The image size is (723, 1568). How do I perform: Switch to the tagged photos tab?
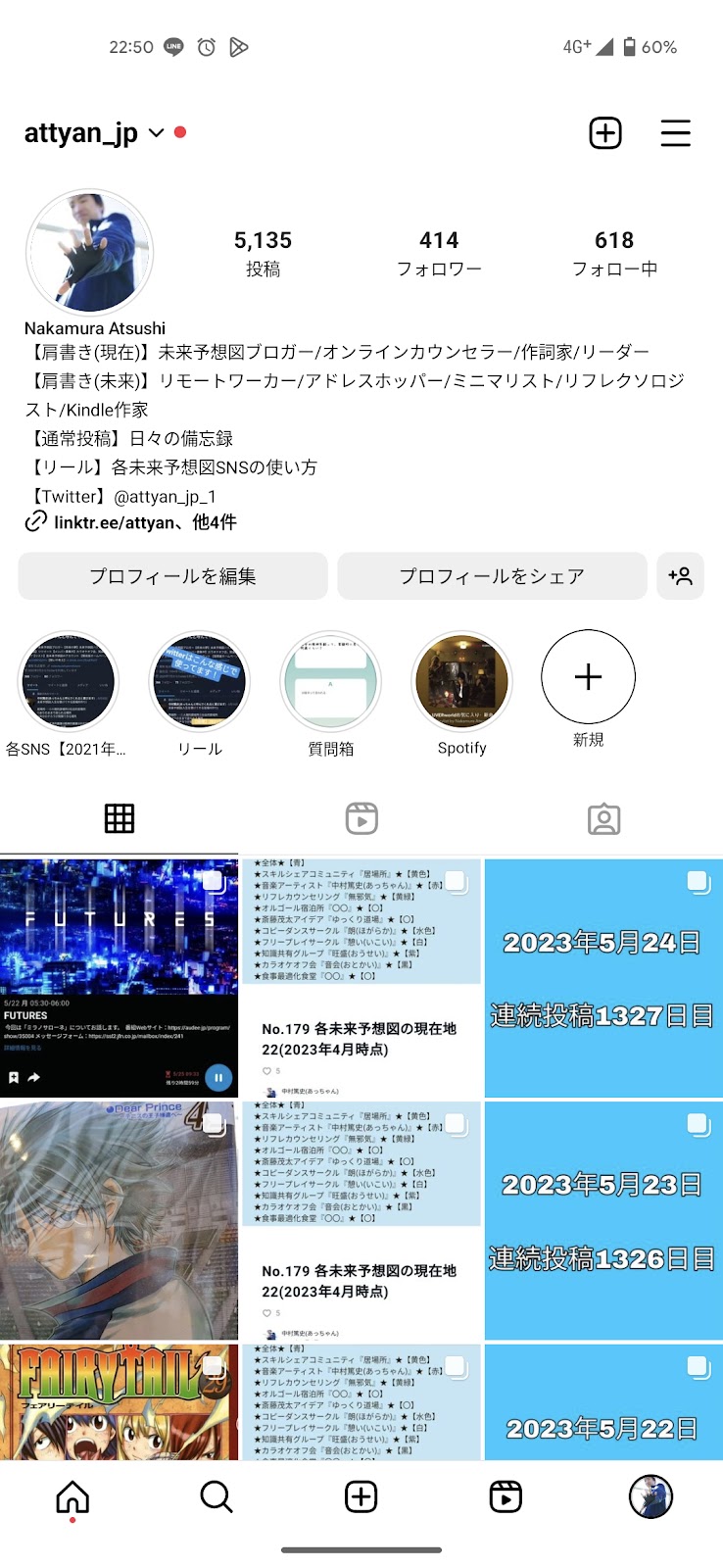click(603, 818)
